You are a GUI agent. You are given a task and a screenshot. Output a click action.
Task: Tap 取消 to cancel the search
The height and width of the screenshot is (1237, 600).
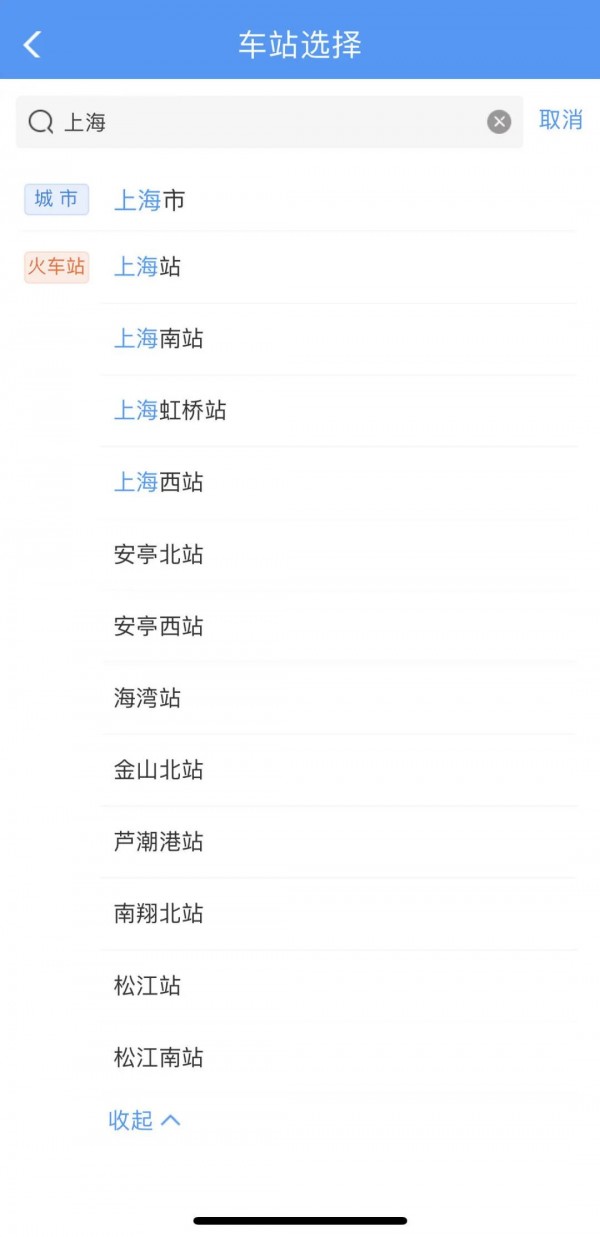[561, 120]
